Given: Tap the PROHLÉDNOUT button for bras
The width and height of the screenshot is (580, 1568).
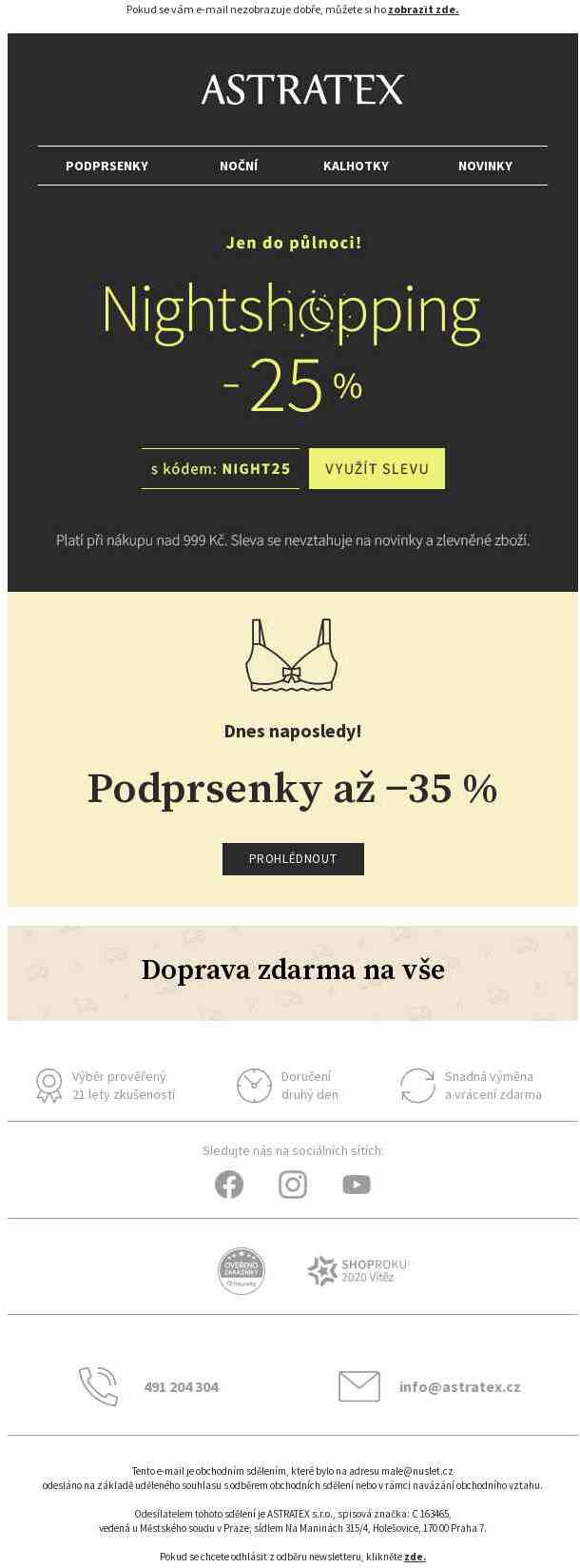Looking at the screenshot, I should click(x=293, y=858).
